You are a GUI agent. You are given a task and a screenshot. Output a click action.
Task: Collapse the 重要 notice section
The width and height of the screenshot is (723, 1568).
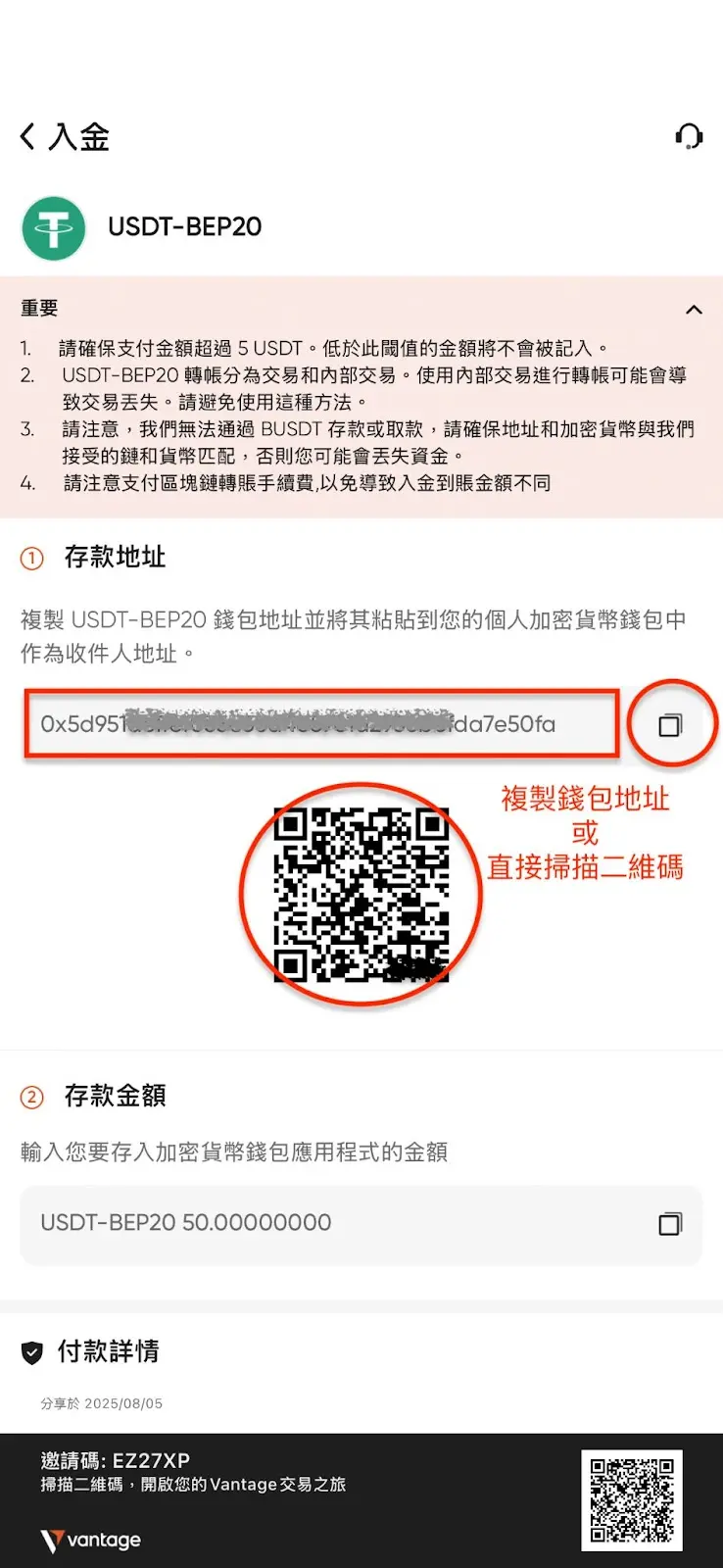pyautogui.click(x=694, y=310)
